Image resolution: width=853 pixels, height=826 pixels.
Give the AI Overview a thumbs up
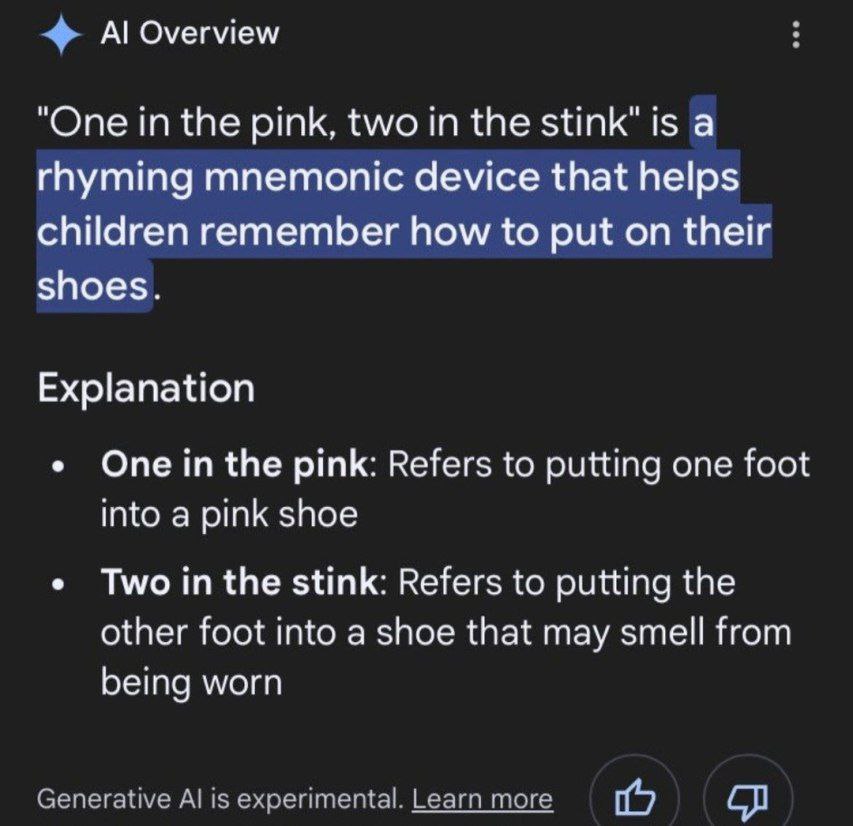[x=634, y=797]
